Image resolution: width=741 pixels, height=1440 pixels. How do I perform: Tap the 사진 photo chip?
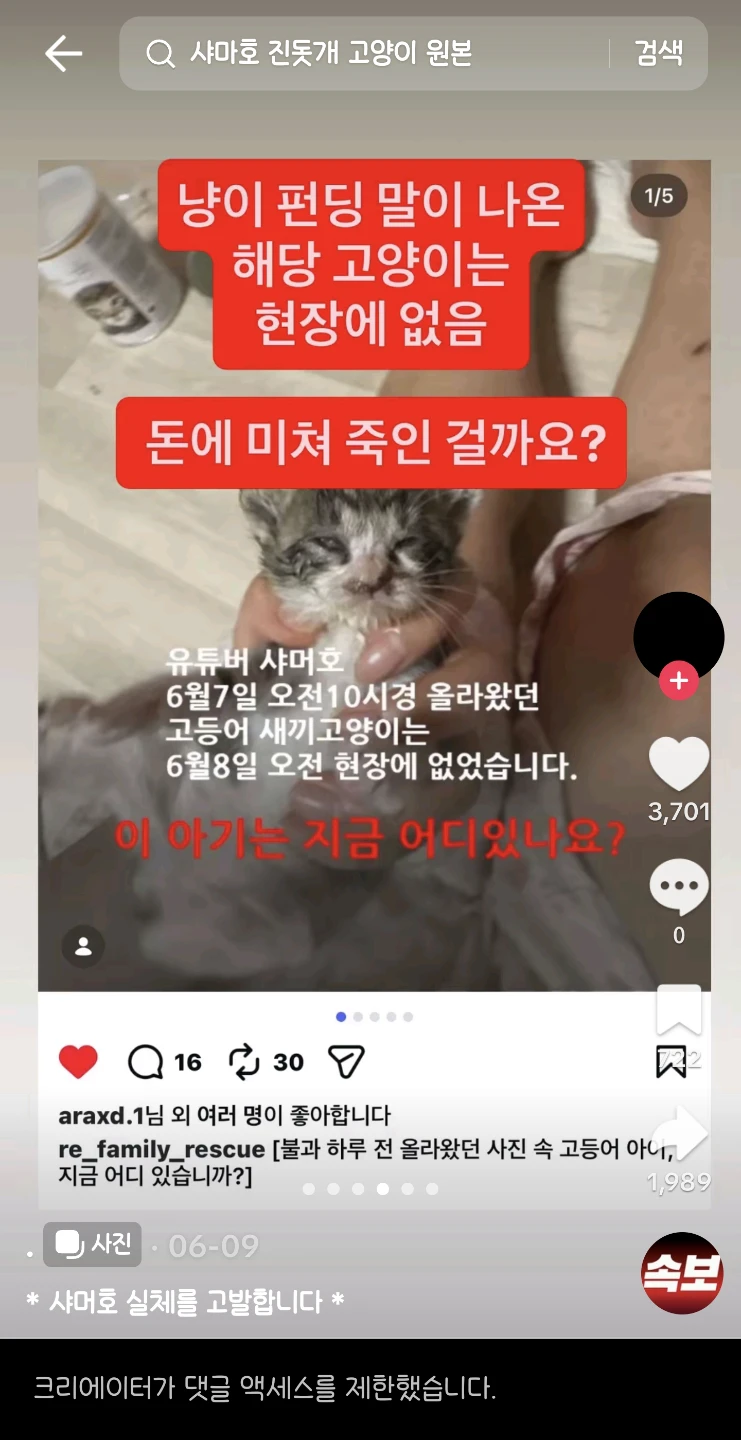pyautogui.click(x=92, y=1244)
